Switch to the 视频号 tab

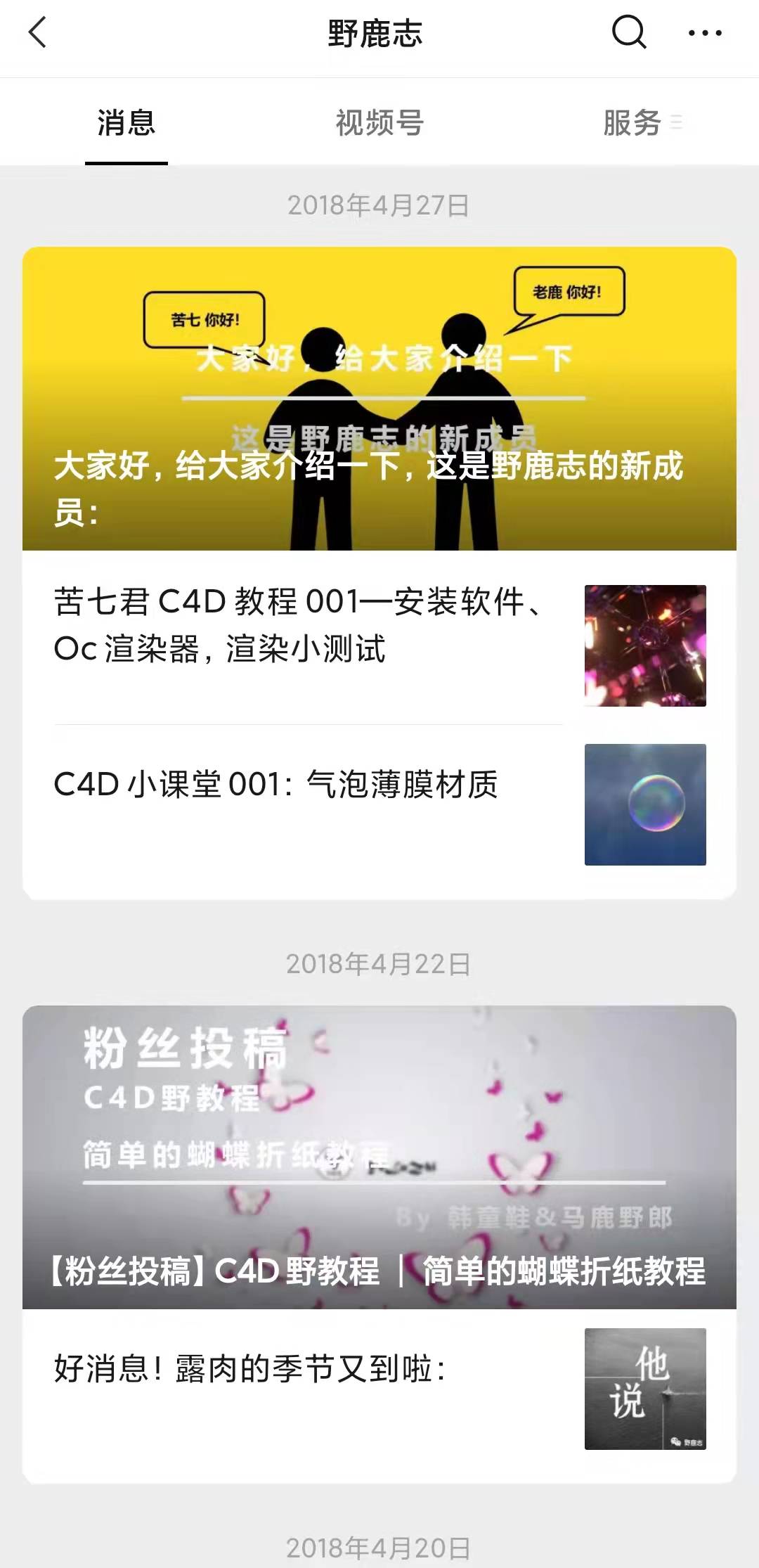[379, 123]
